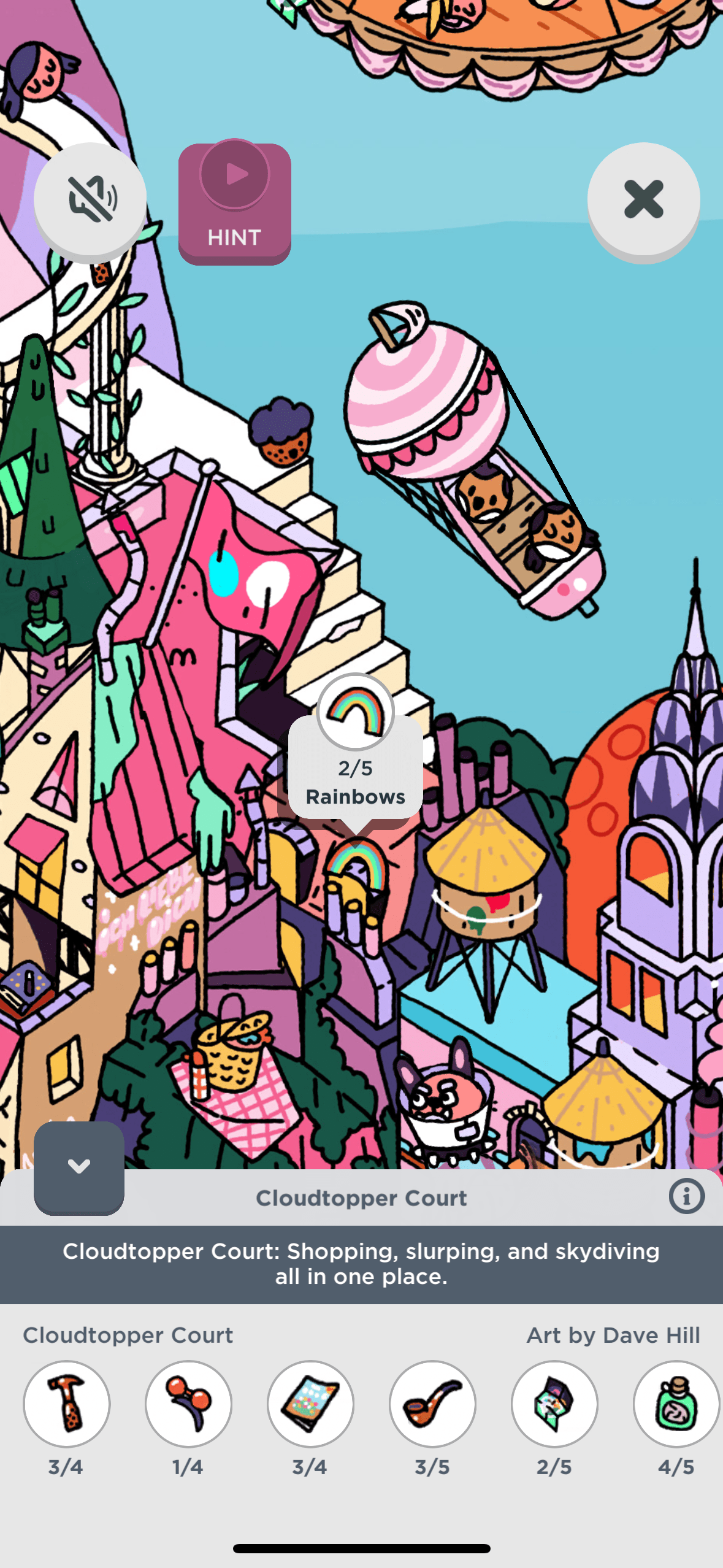Select the candy packet item showing 3/4
The image size is (723, 1568).
(310, 1404)
